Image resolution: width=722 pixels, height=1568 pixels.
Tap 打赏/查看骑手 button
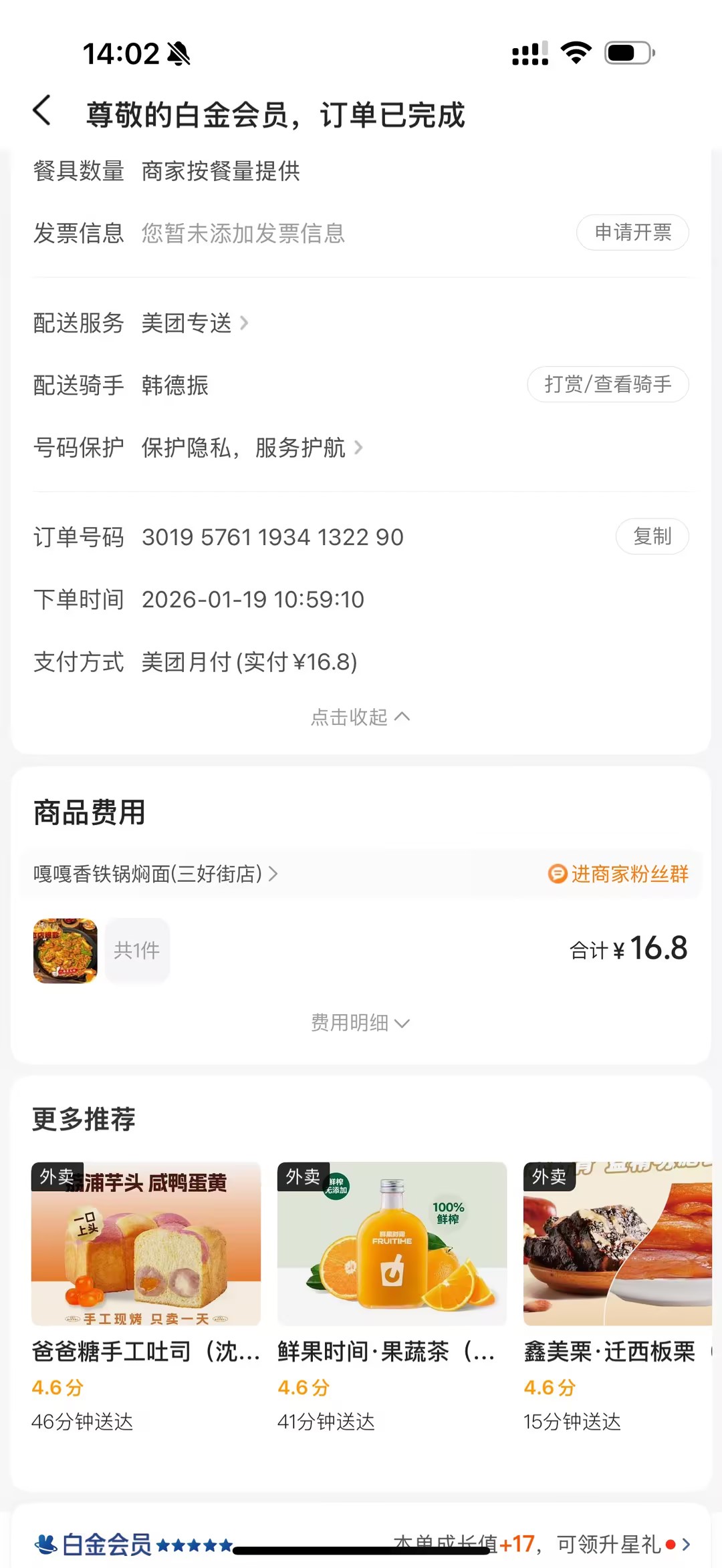click(608, 384)
